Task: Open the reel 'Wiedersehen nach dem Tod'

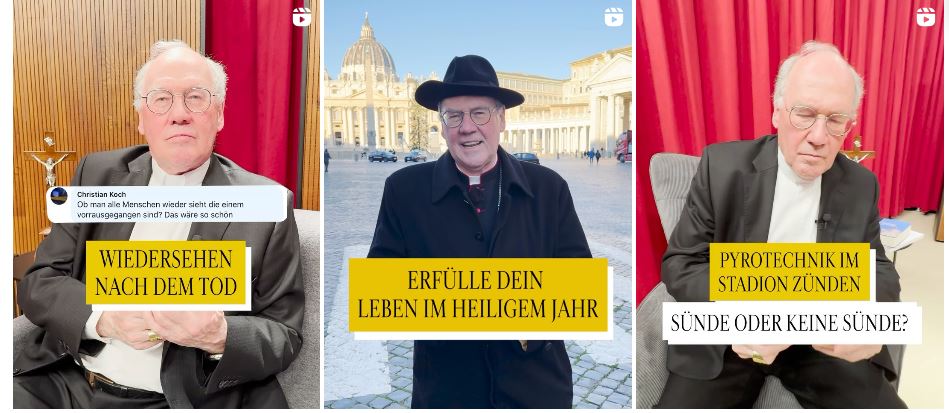Action: click(x=166, y=204)
